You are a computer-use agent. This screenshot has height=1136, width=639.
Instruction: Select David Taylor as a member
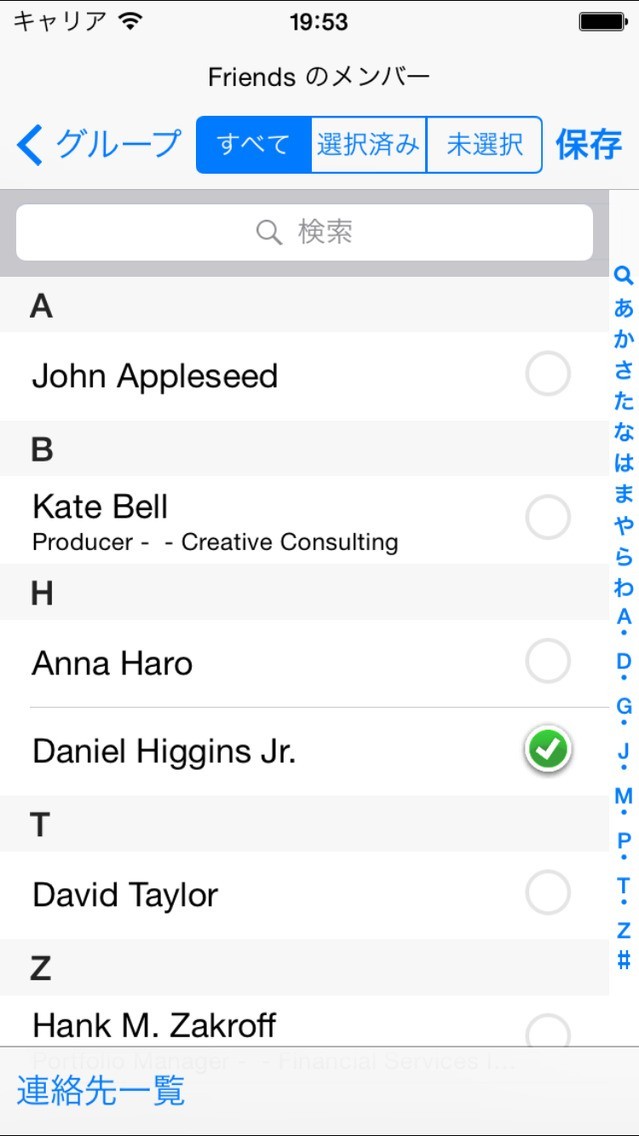tap(547, 894)
